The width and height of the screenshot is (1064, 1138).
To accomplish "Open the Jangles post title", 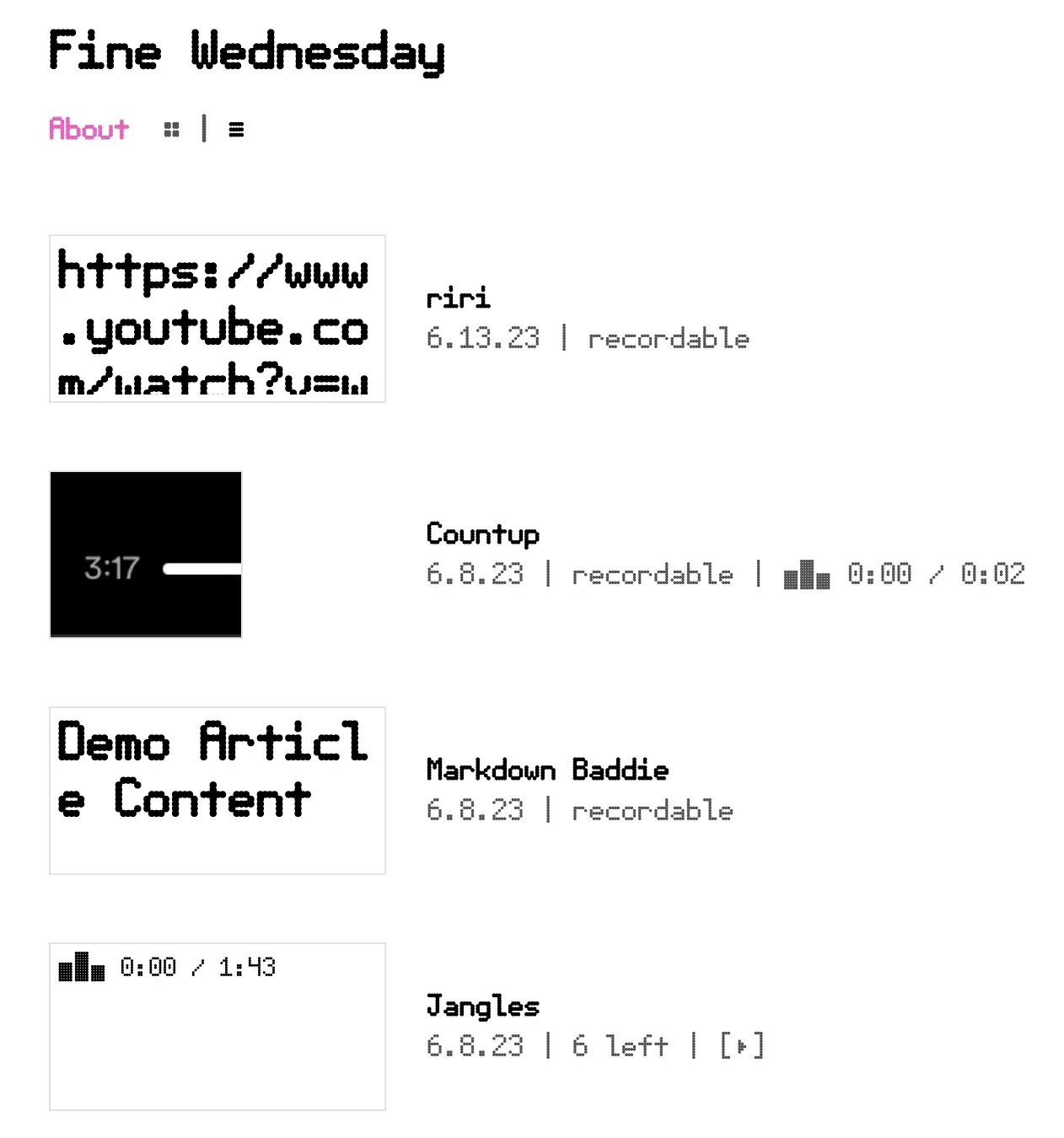I will [482, 1006].
